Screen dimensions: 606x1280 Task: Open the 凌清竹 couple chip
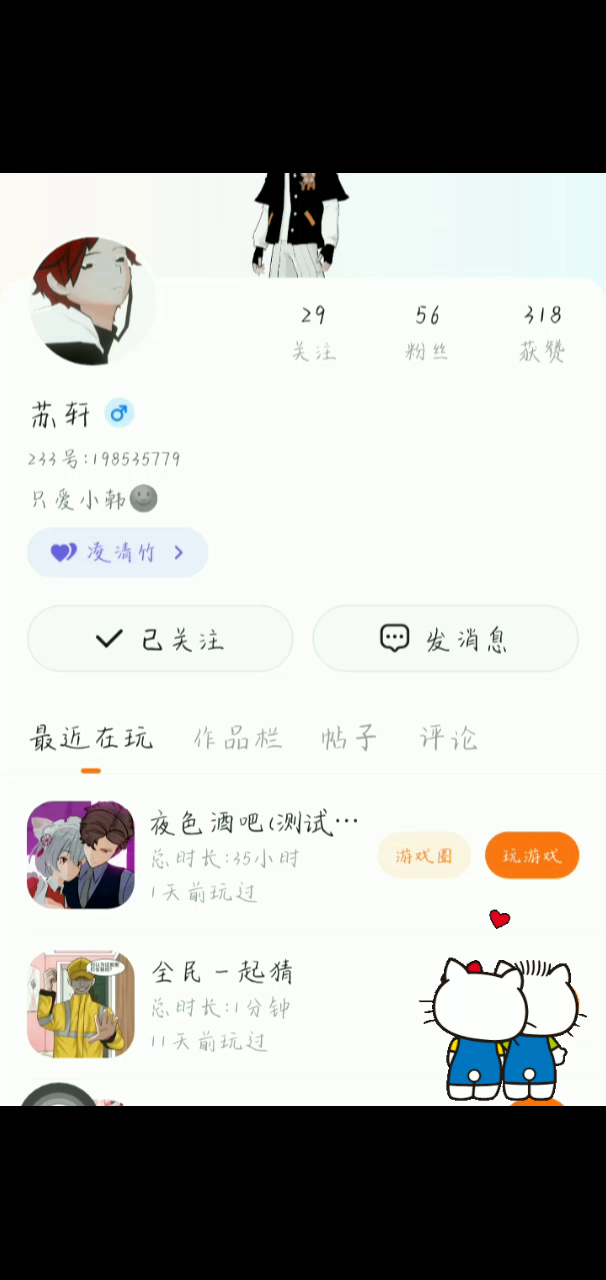pos(117,552)
